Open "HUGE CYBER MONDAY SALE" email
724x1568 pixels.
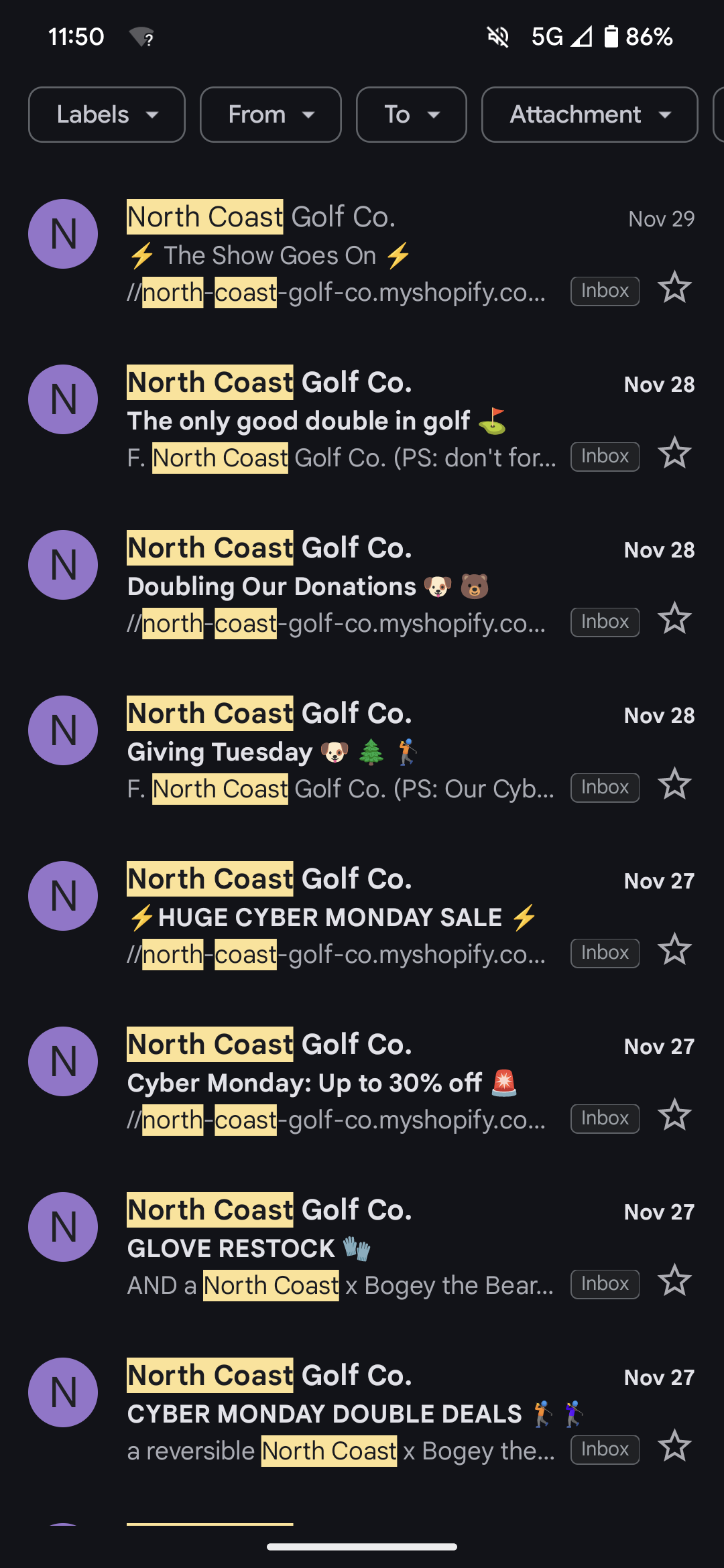(x=335, y=917)
